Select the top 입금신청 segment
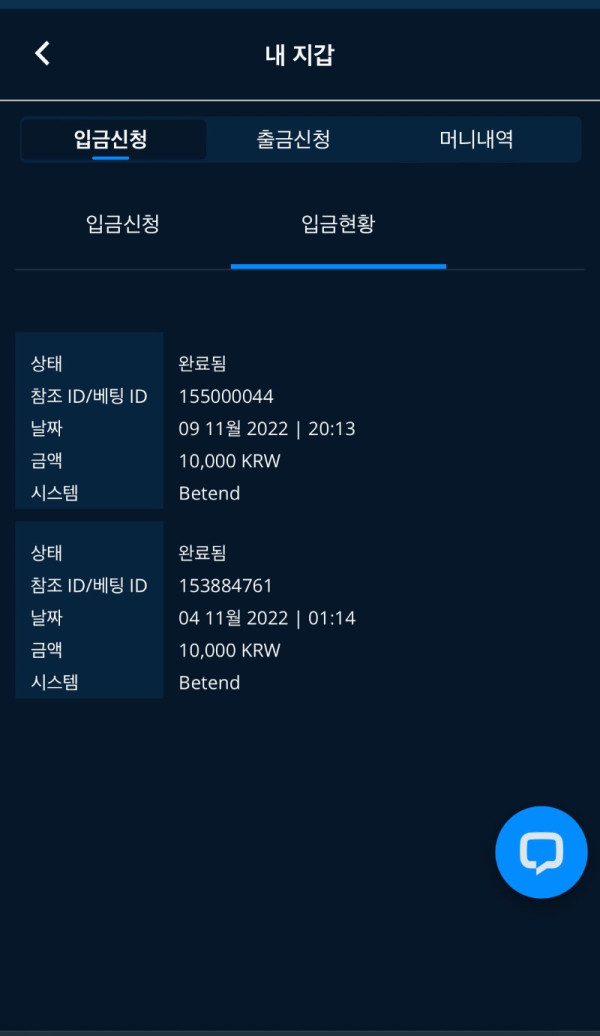 tap(111, 140)
